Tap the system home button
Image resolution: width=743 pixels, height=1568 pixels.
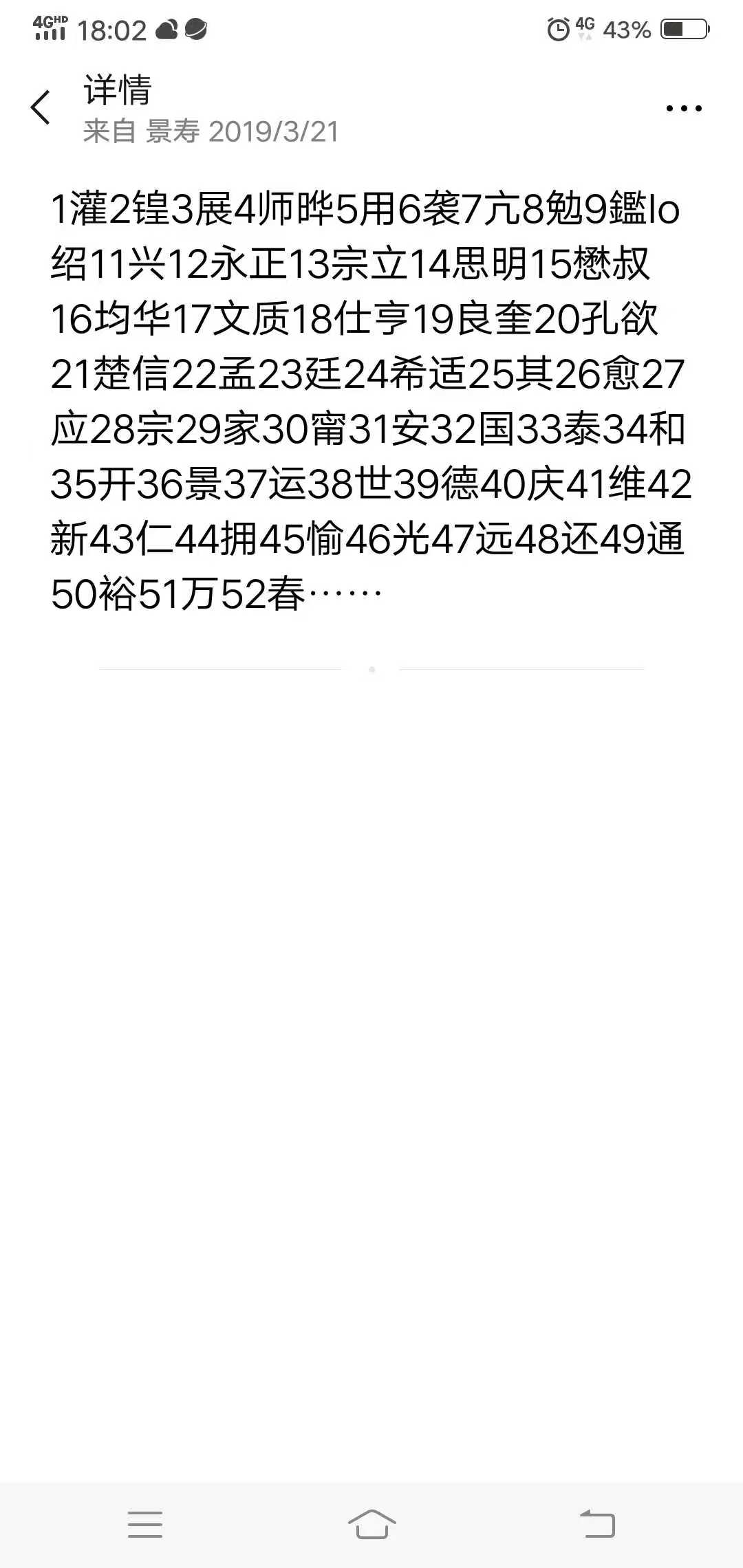tap(372, 1524)
